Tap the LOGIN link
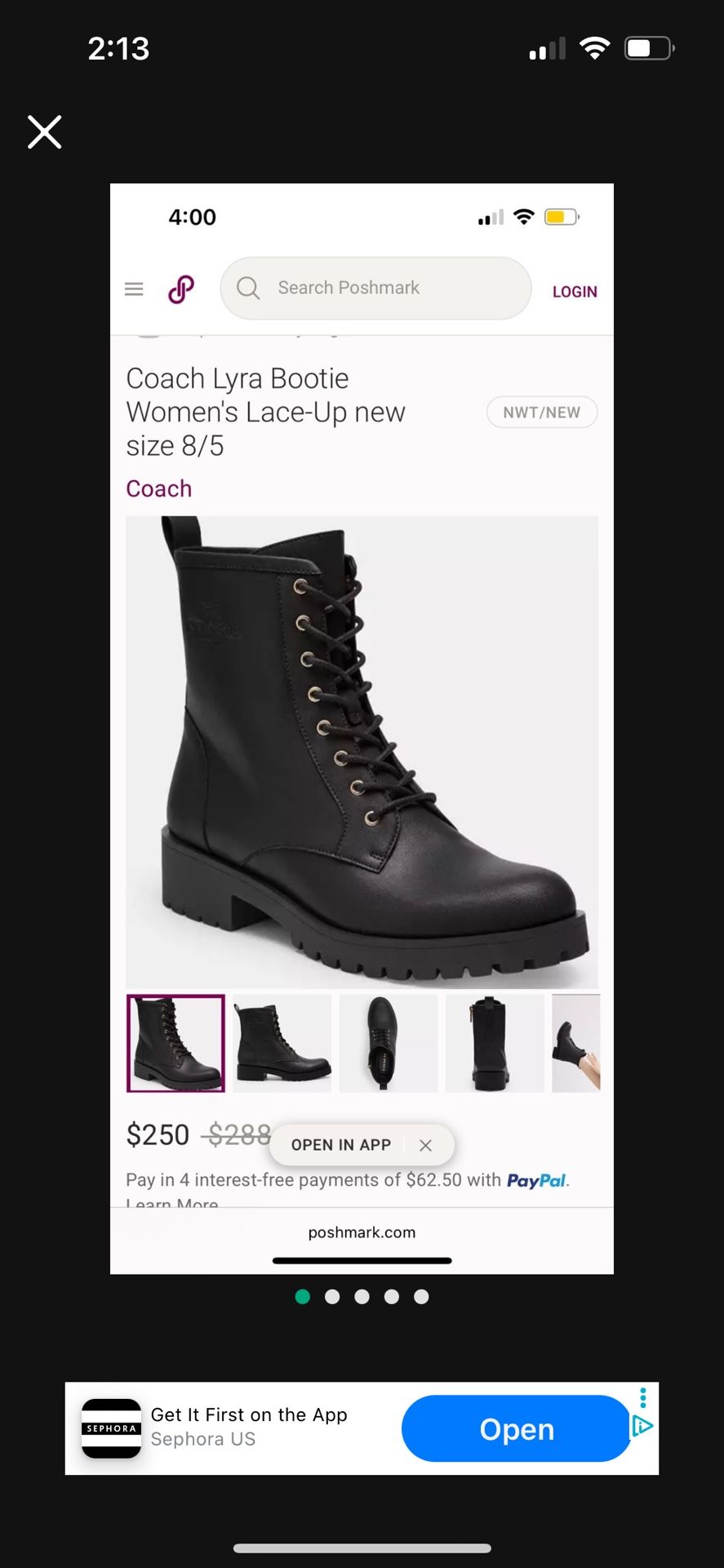 tap(575, 291)
